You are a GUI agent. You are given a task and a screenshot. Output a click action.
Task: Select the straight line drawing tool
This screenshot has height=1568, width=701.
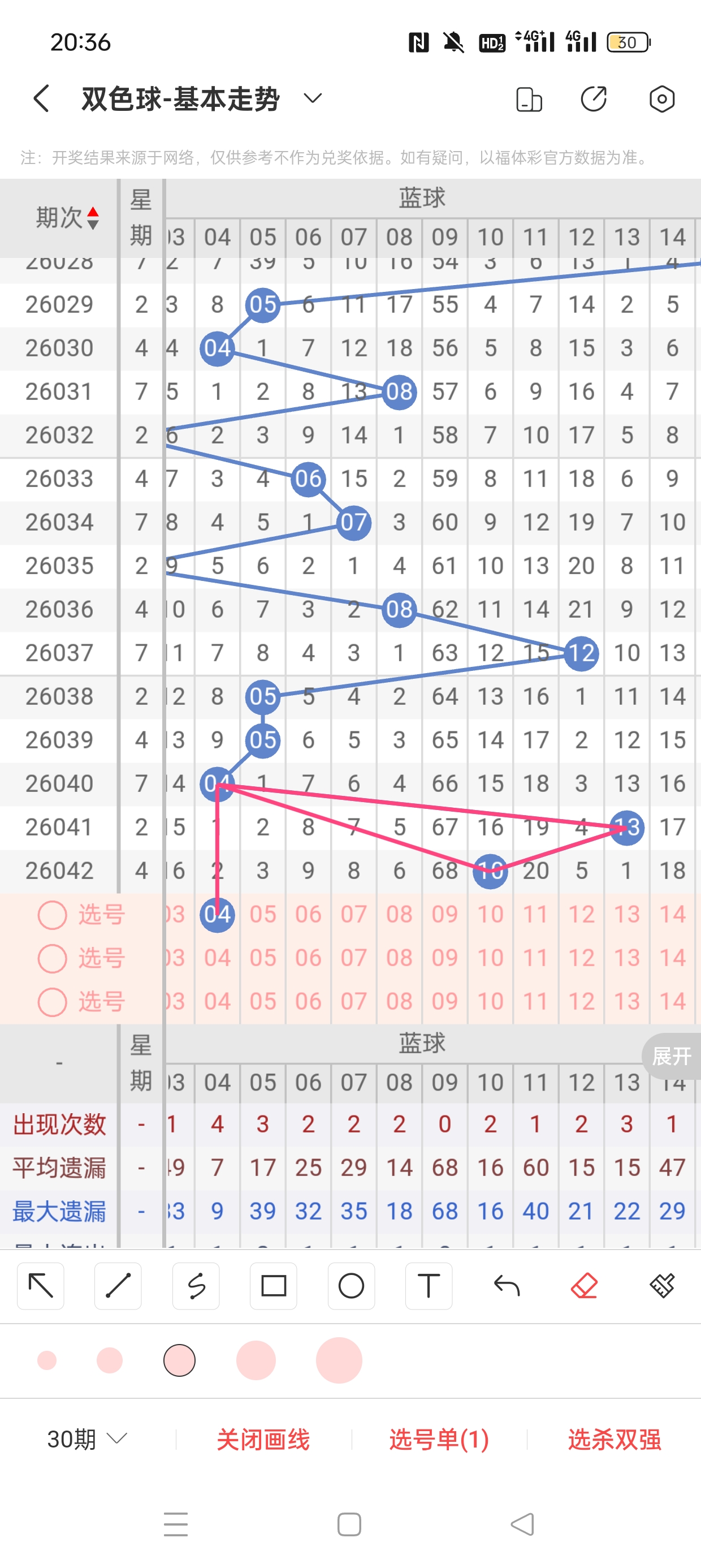coord(118,1286)
